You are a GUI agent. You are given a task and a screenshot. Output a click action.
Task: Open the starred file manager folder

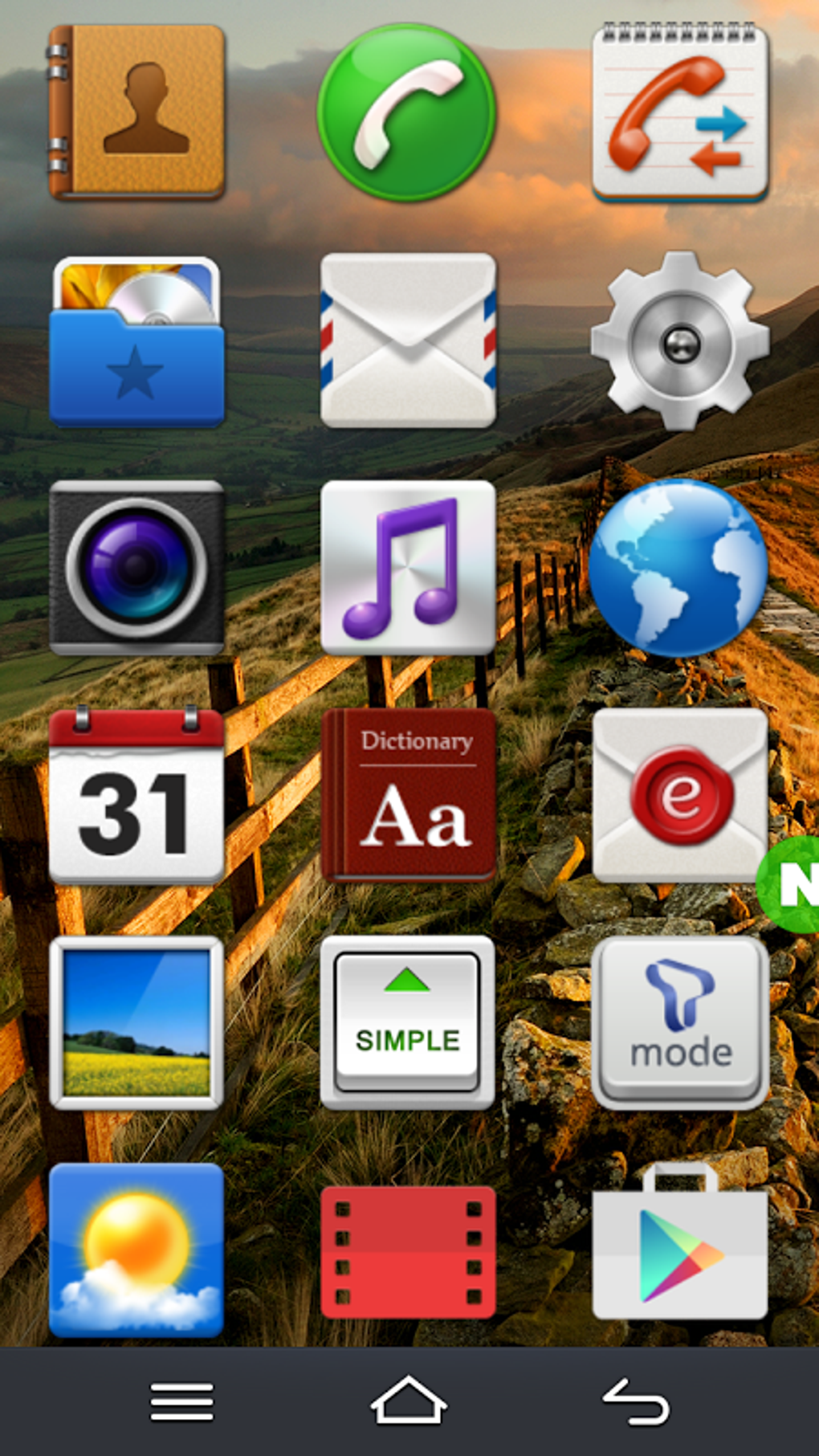[136, 341]
